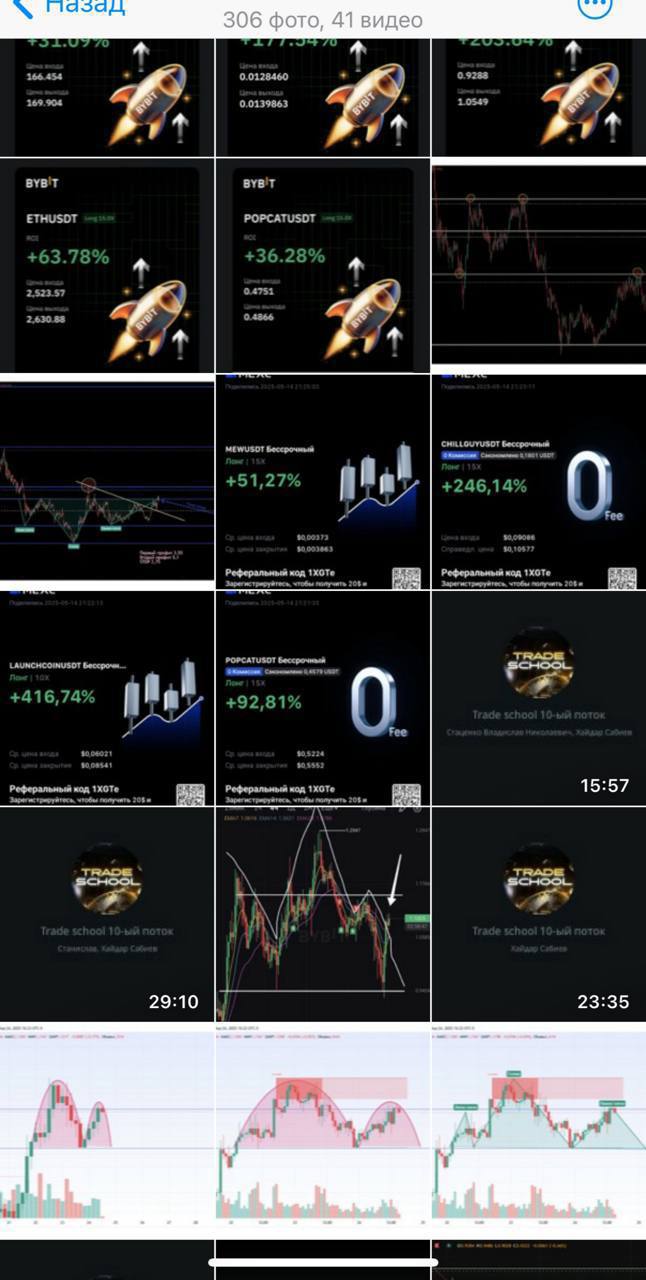The width and height of the screenshot is (646, 1280).
Task: View the LAUNCHCOINUSDT +416,74% photo
Action: [107, 698]
